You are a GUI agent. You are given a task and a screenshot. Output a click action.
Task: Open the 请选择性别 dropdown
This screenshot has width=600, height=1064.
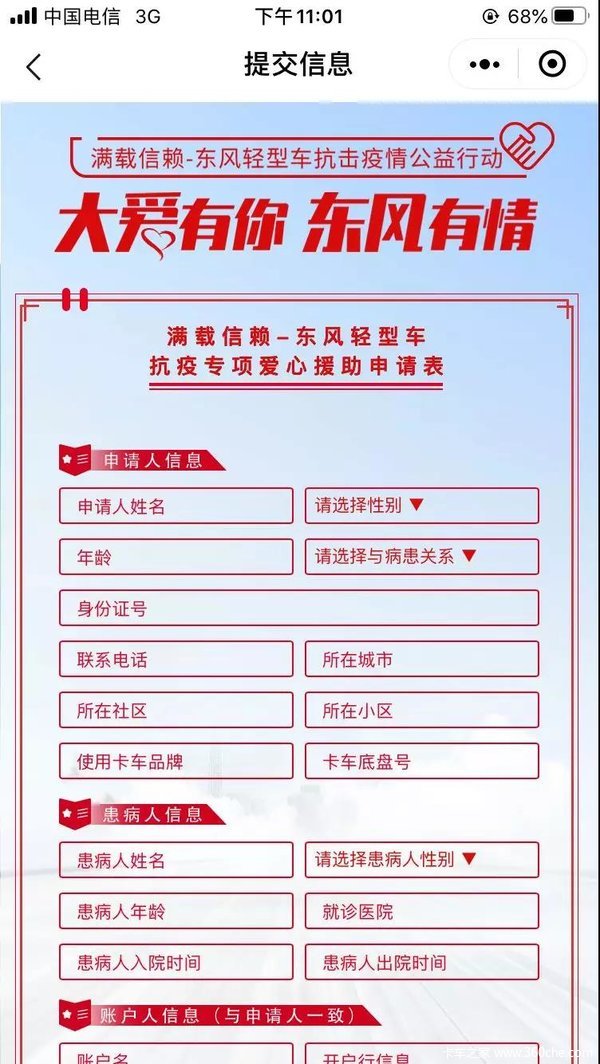point(421,505)
